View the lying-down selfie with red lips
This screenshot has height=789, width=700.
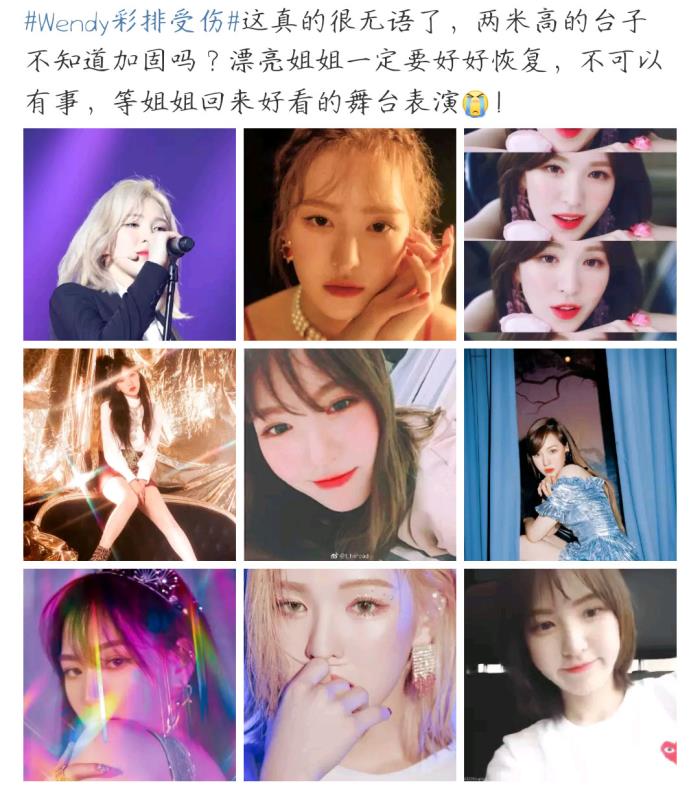click(349, 454)
